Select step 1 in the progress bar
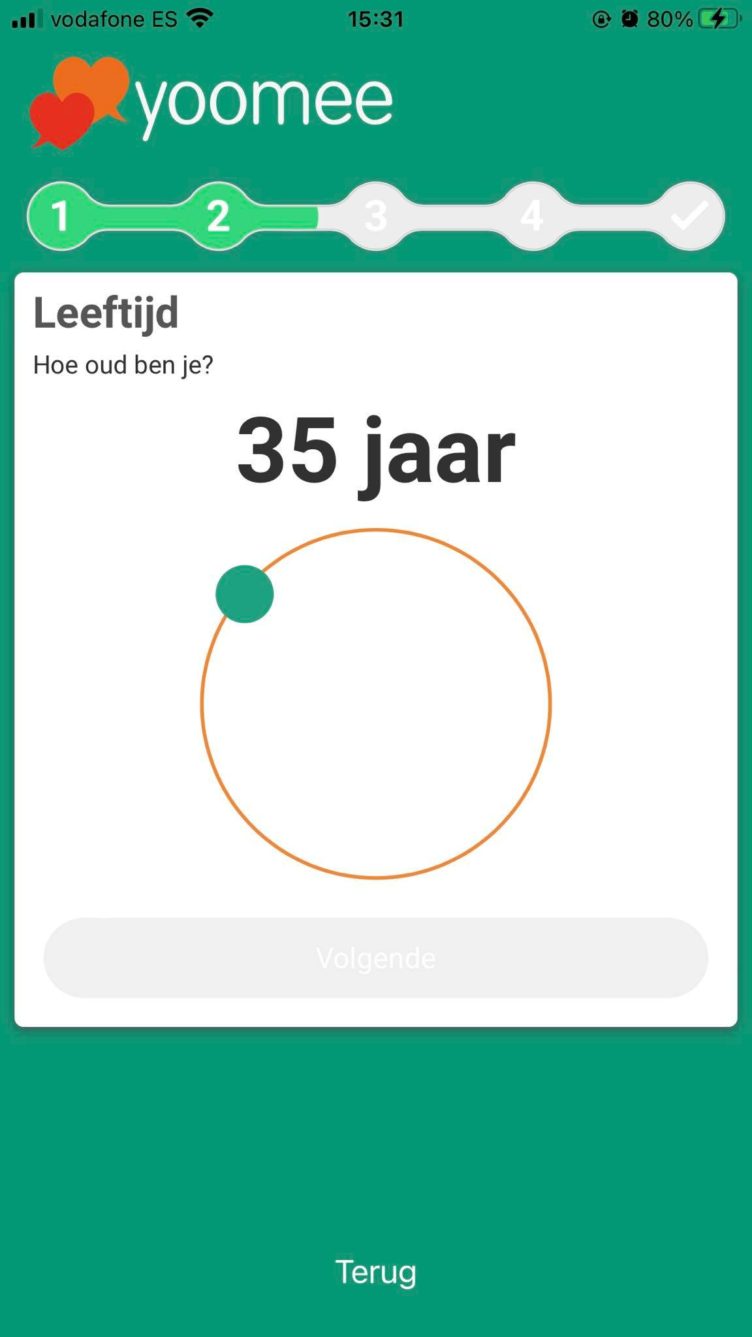752x1337 pixels. tap(63, 215)
